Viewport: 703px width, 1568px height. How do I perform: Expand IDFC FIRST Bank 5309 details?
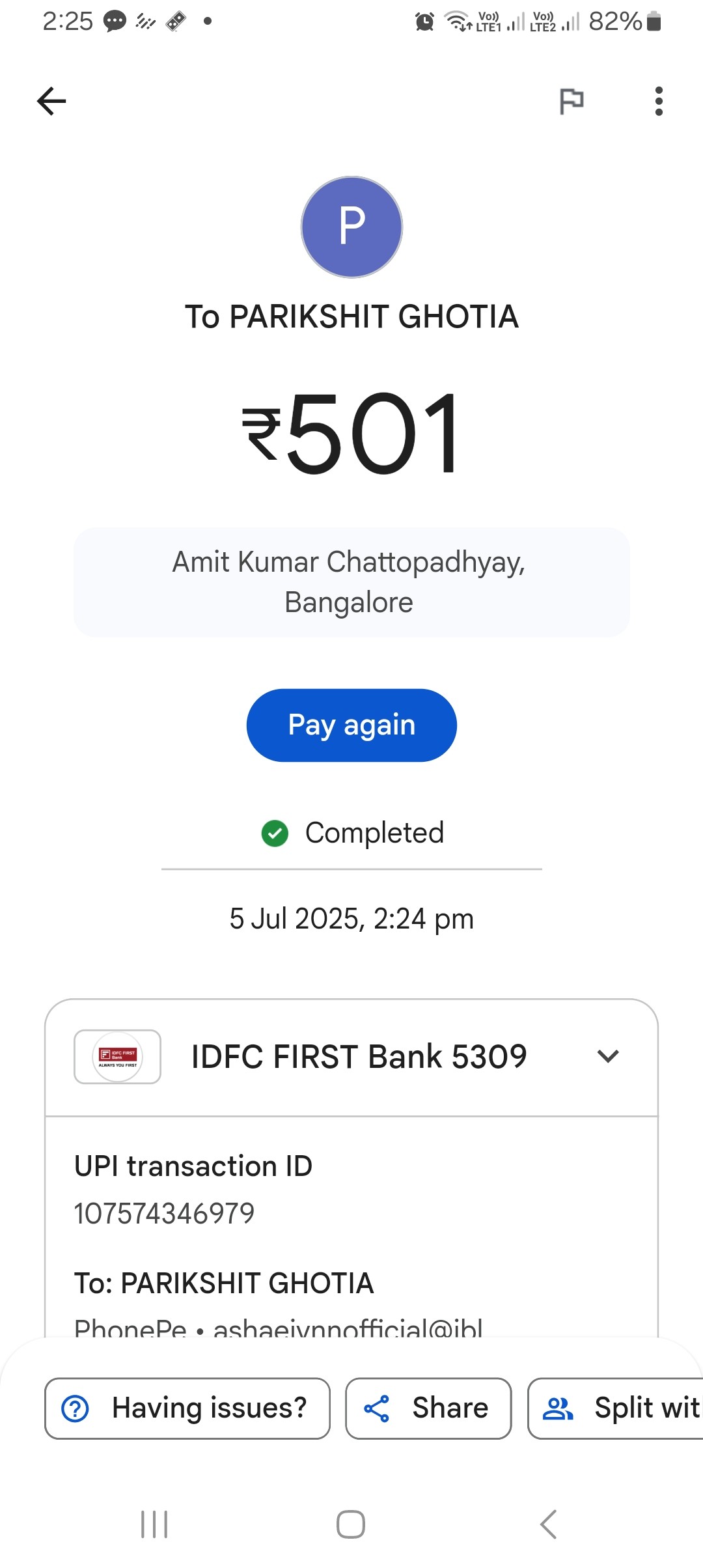[x=351, y=1057]
